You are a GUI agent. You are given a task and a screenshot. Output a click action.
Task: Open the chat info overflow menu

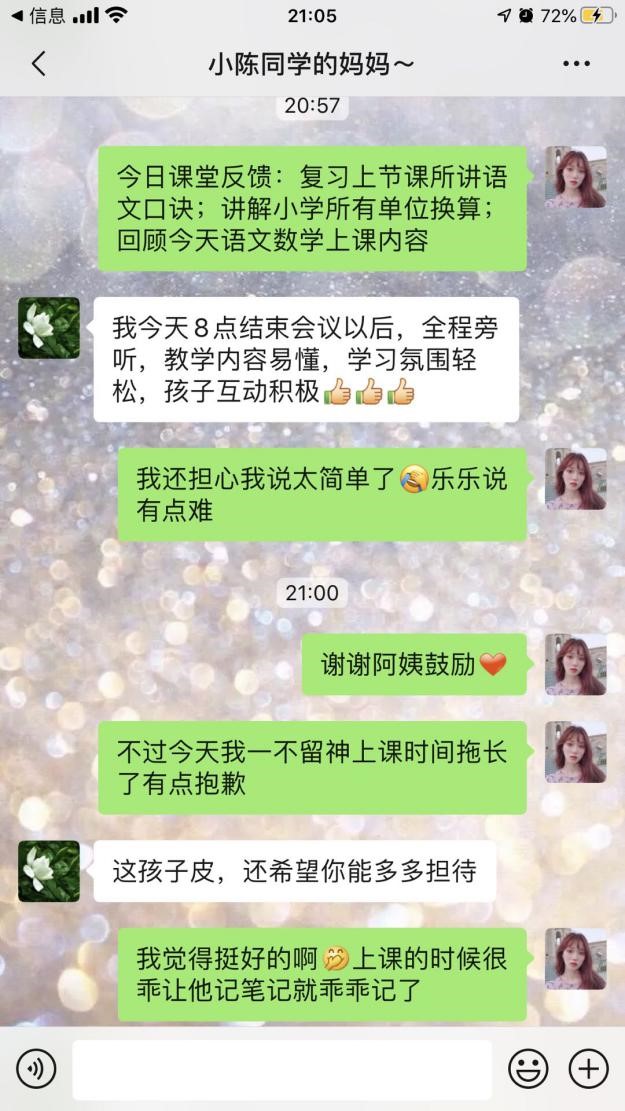576,64
